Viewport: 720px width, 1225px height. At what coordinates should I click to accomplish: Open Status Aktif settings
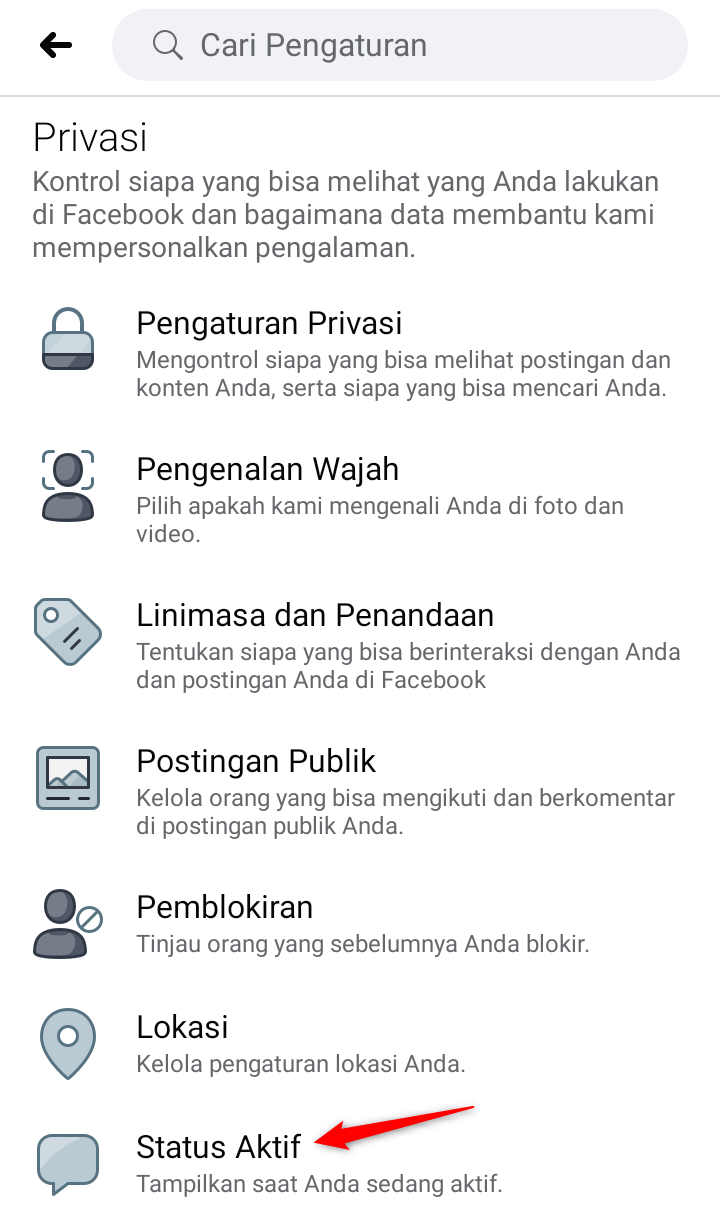coord(217,1147)
